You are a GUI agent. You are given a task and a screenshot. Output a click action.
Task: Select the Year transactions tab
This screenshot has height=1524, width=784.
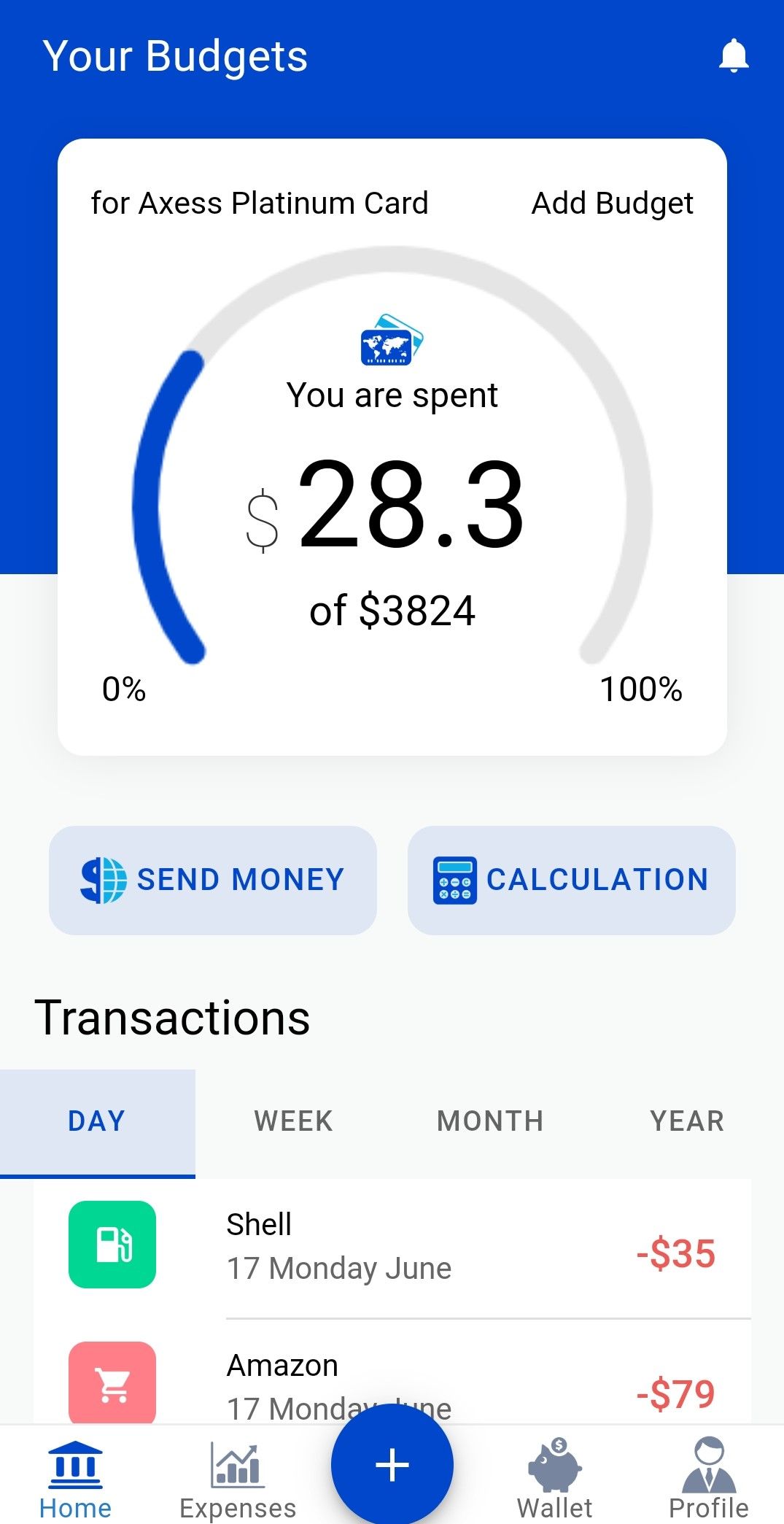[x=686, y=1121]
